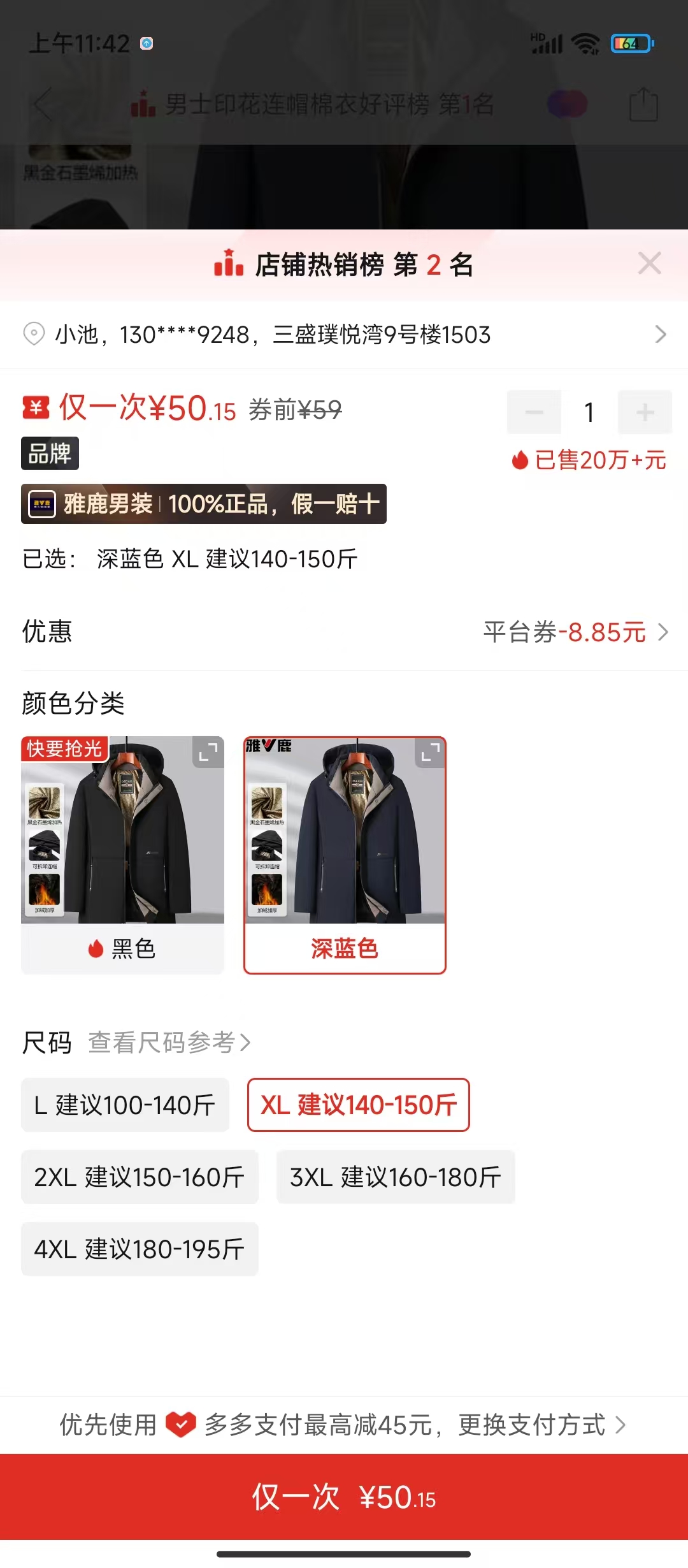
Task: Increase quantity with the plus button
Action: click(645, 412)
